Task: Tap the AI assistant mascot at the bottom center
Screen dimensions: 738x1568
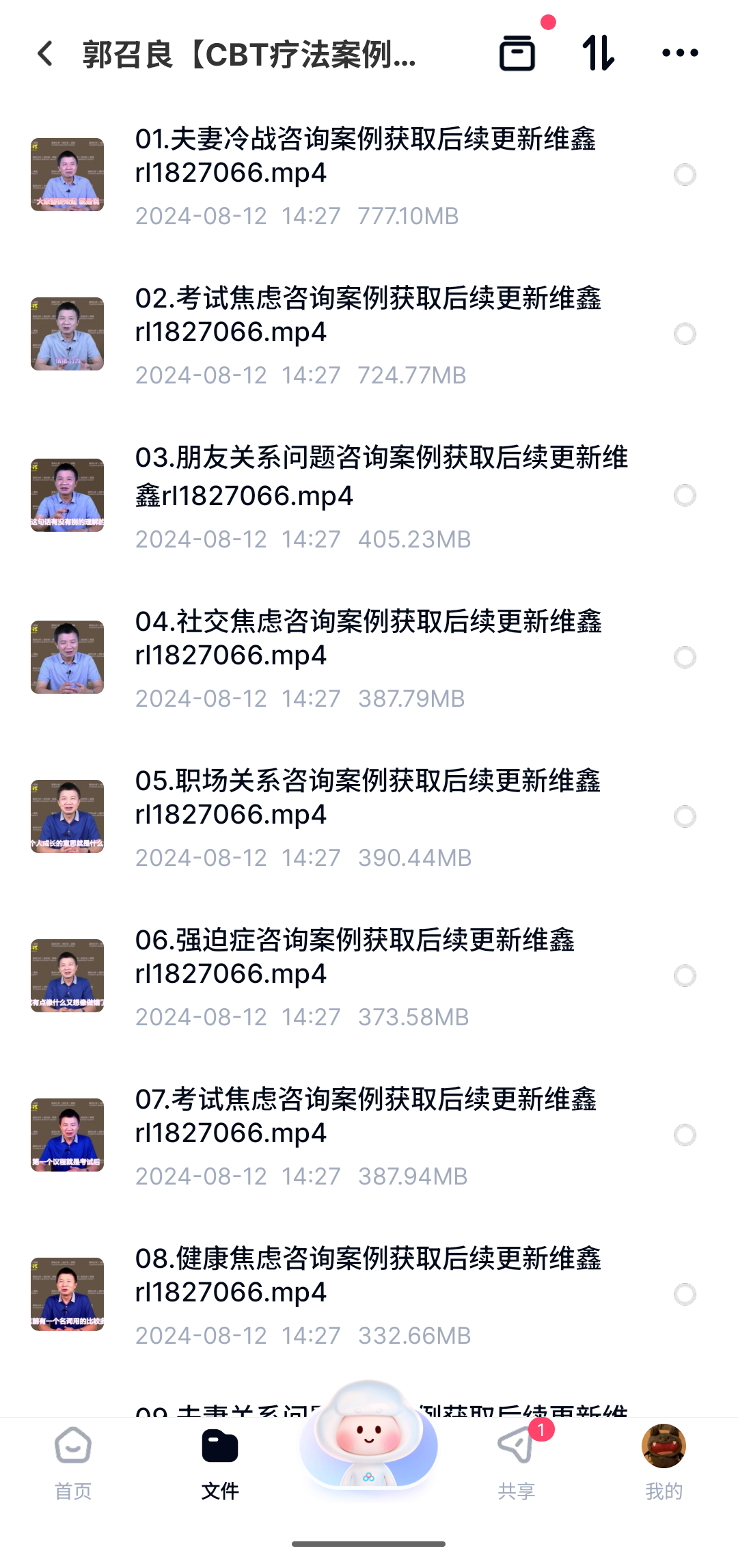Action: click(369, 1449)
